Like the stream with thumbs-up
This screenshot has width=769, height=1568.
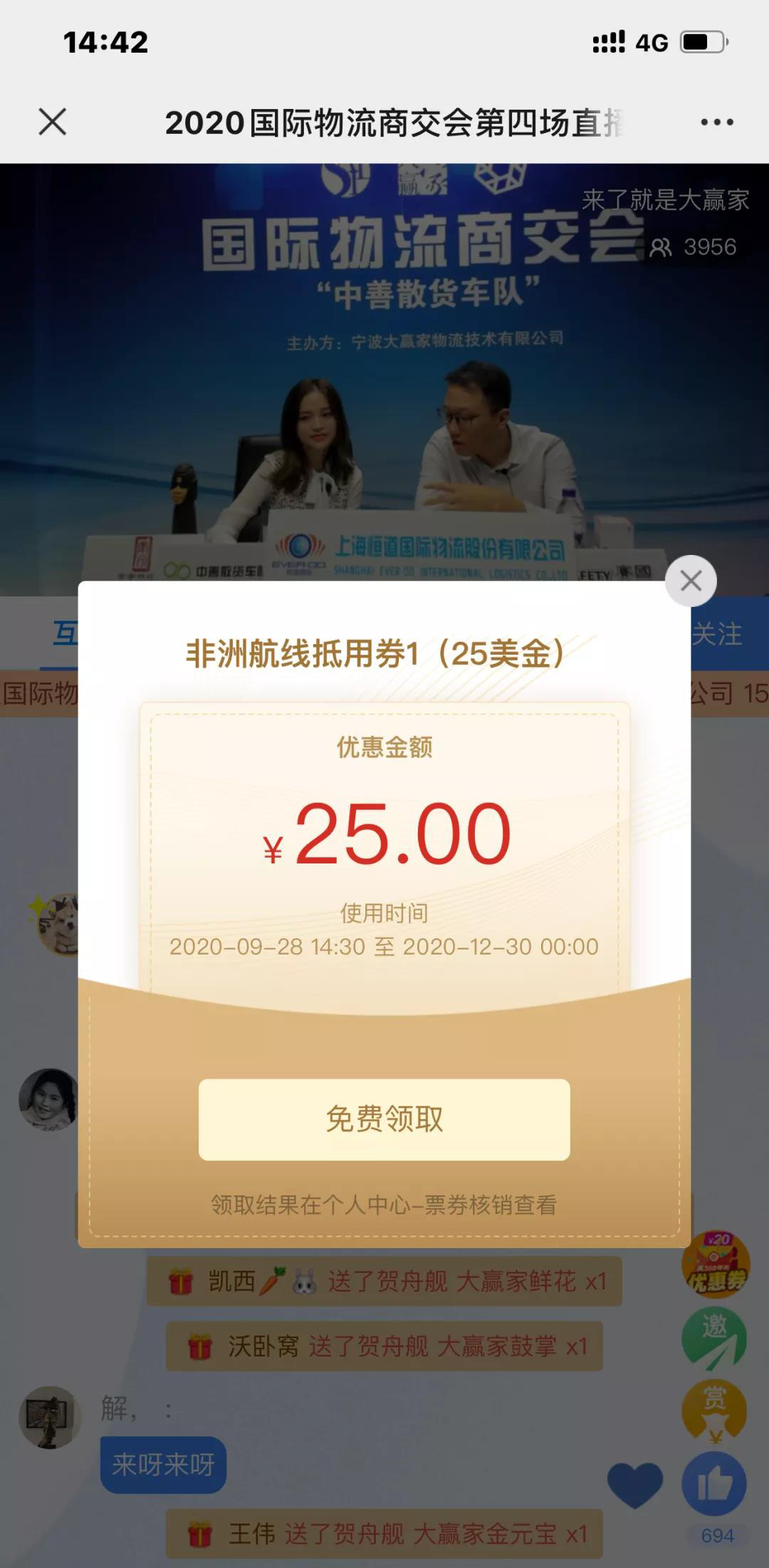714,1484
